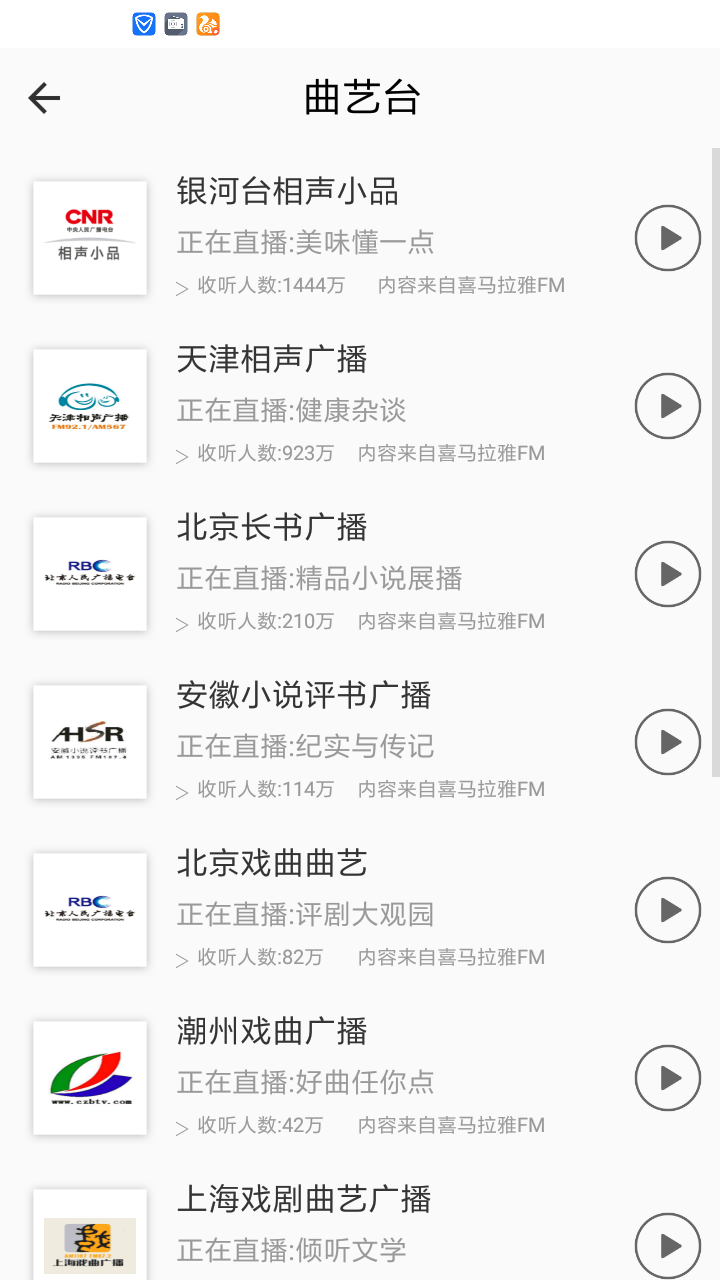Image resolution: width=720 pixels, height=1280 pixels.
Task: Expand listener details for 北京戏曲曲艺
Action: [181, 957]
